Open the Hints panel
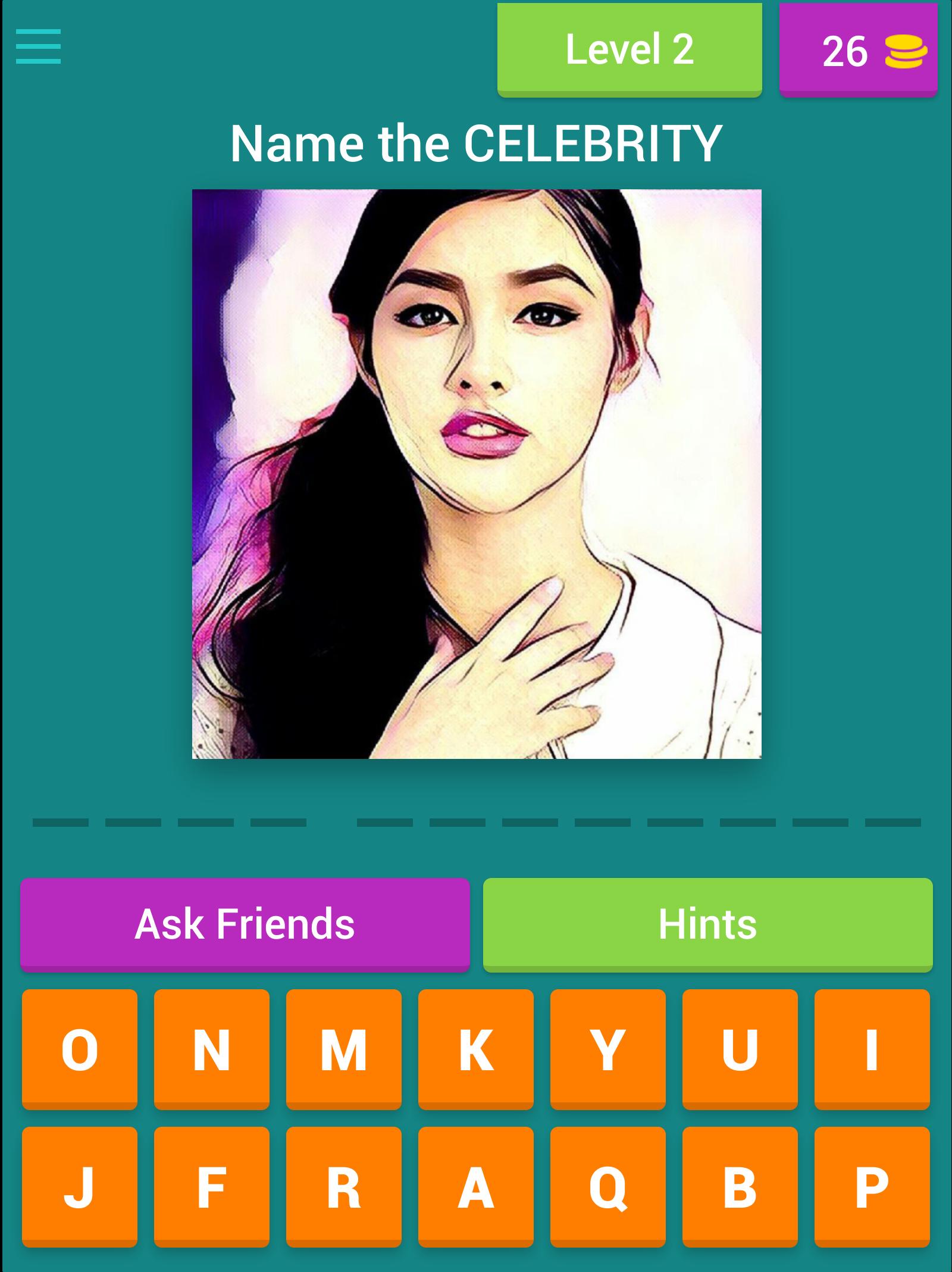 tap(708, 924)
